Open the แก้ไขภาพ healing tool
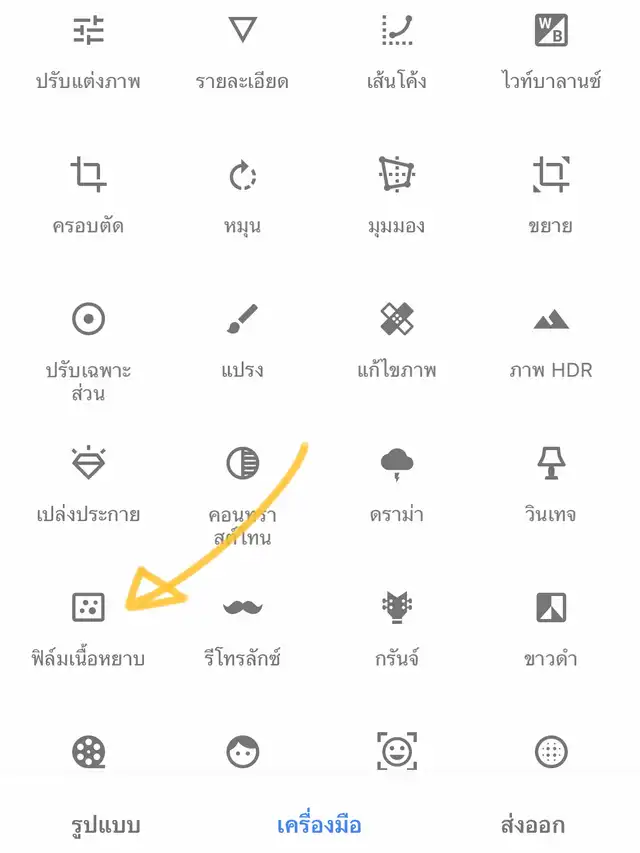 [x=396, y=338]
